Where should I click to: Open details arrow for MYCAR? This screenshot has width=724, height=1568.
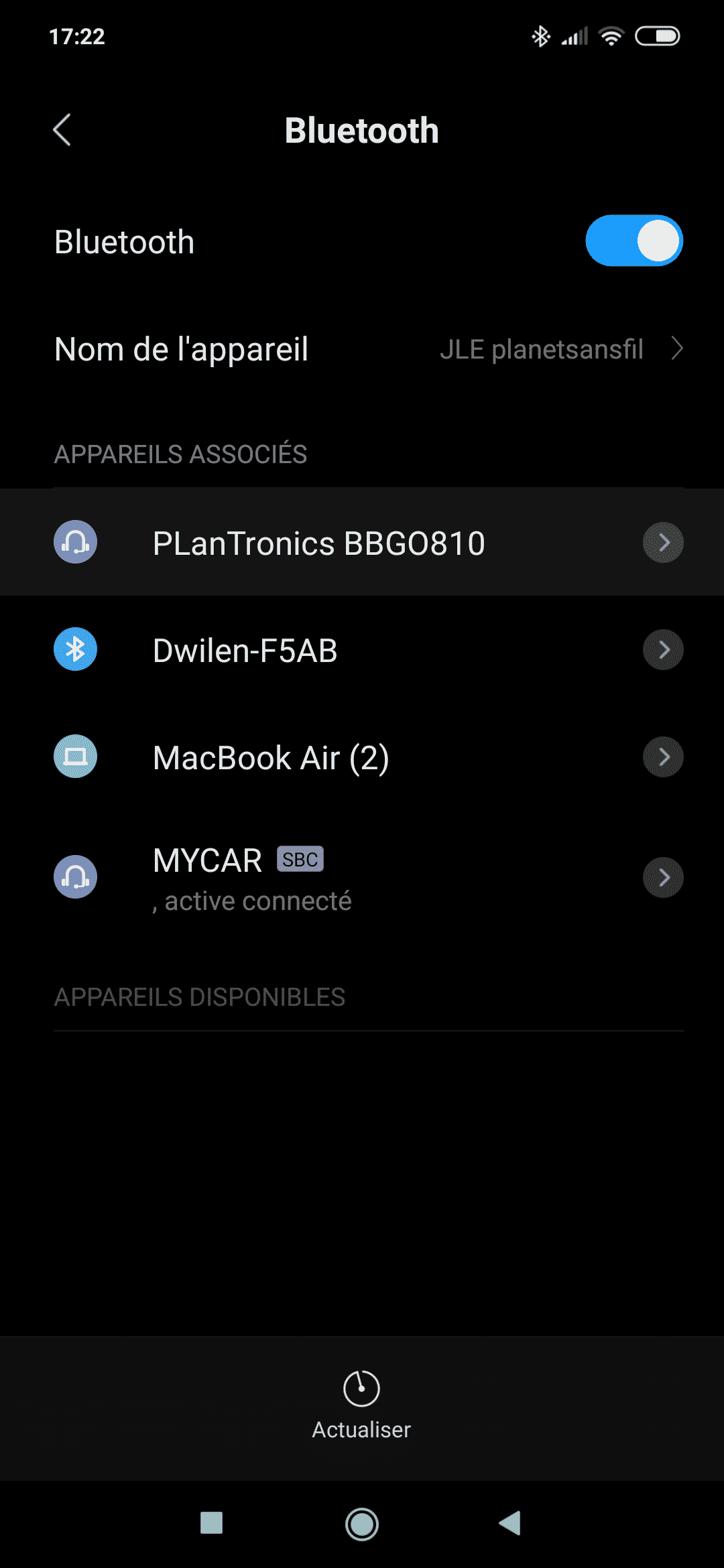pyautogui.click(x=663, y=877)
